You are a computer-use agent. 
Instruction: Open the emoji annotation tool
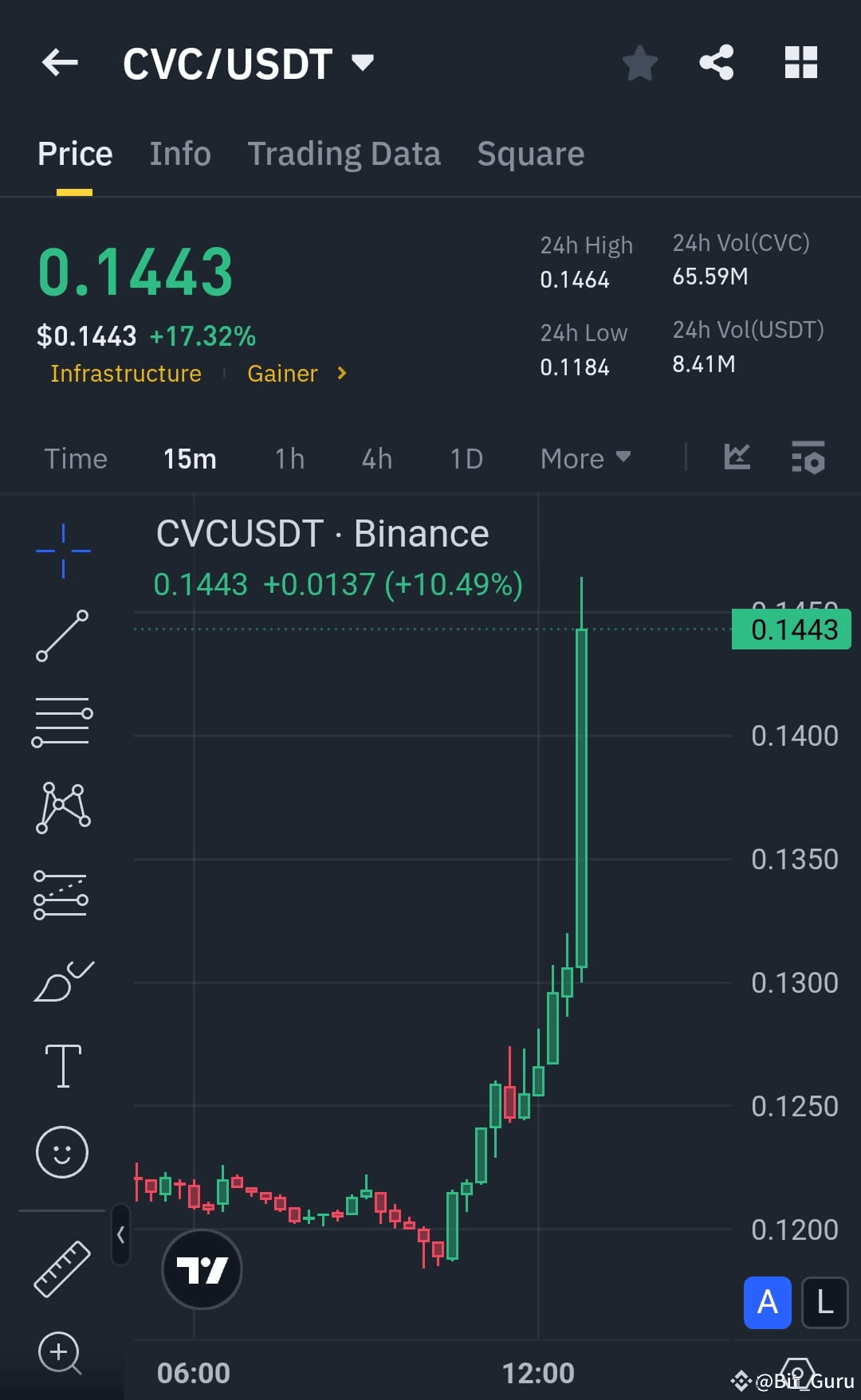click(63, 1152)
